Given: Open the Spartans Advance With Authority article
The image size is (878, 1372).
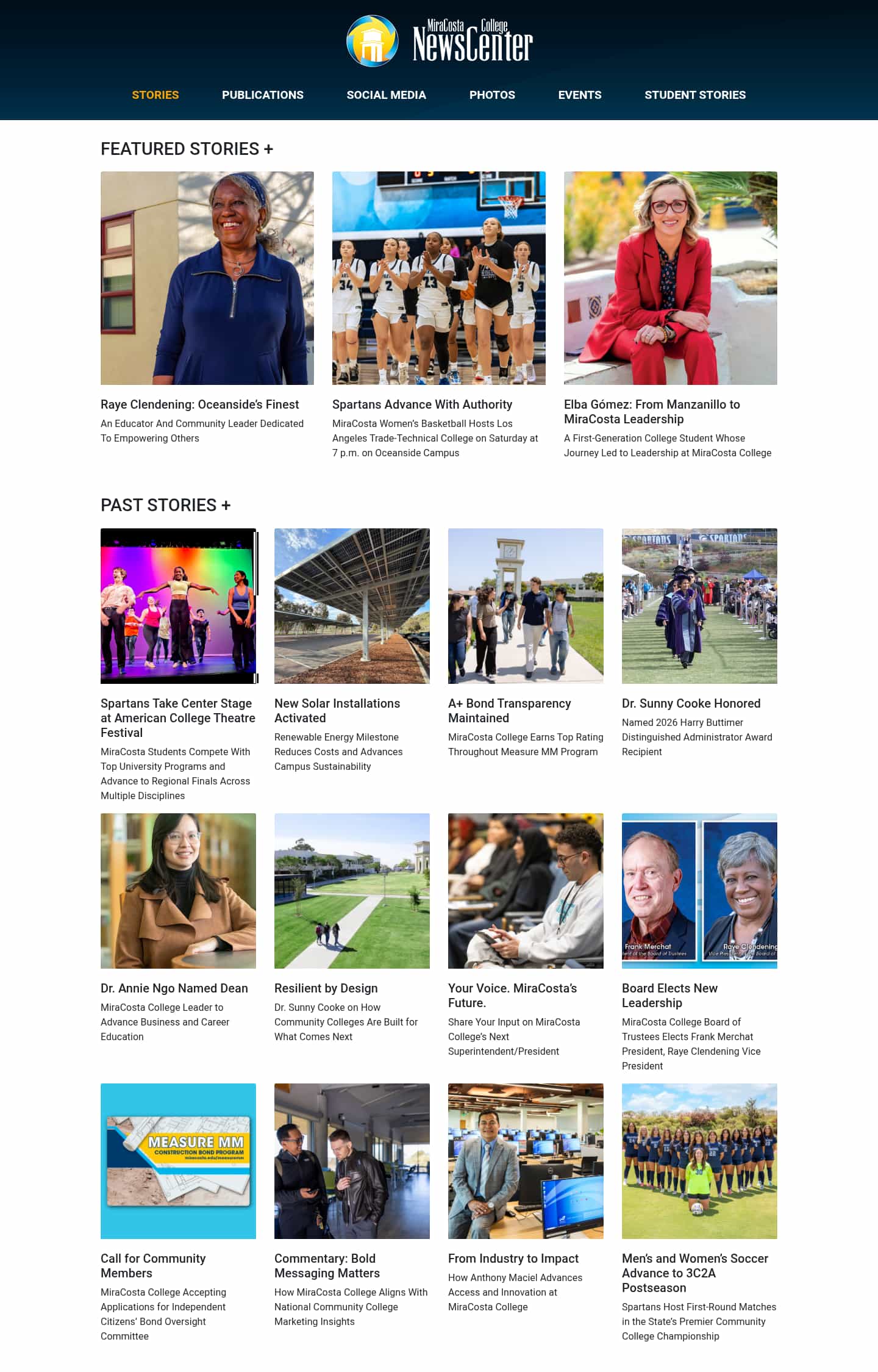Looking at the screenshot, I should (x=422, y=404).
